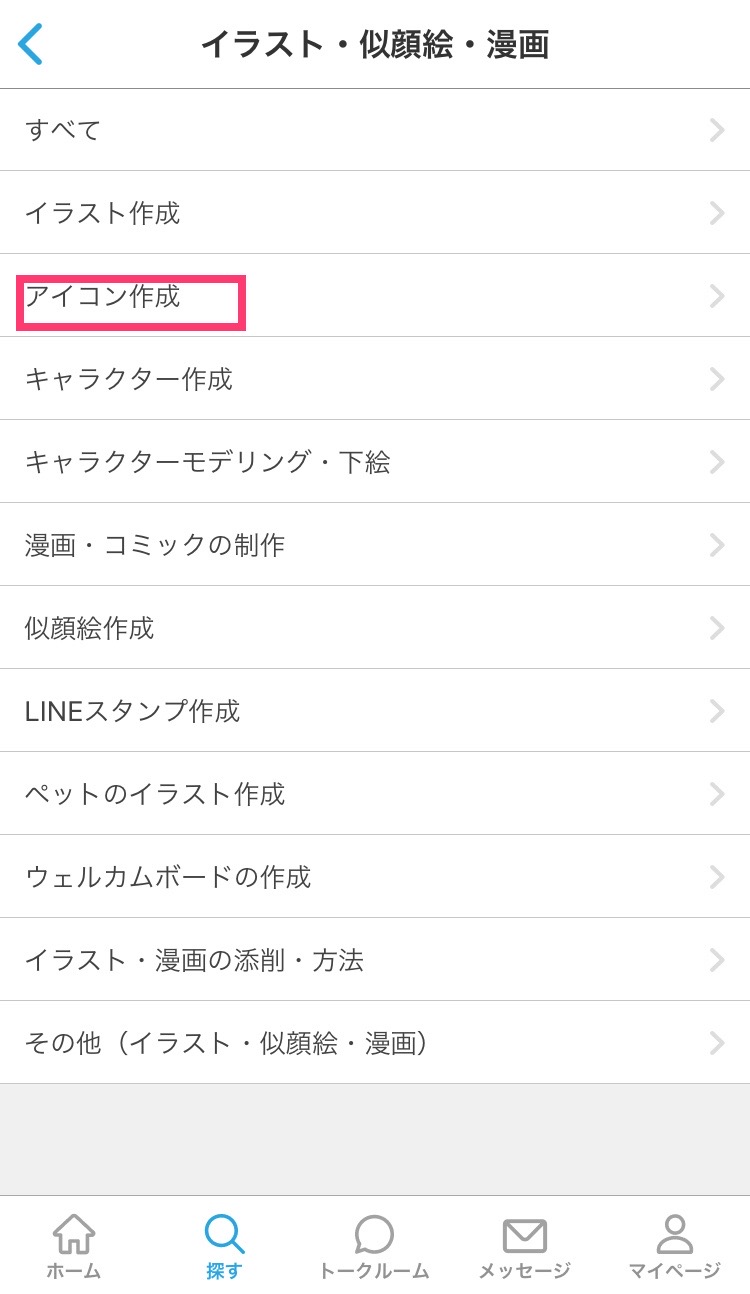The width and height of the screenshot is (750, 1294).
Task: Open 漫画・コミックの制作 category
Action: (375, 545)
